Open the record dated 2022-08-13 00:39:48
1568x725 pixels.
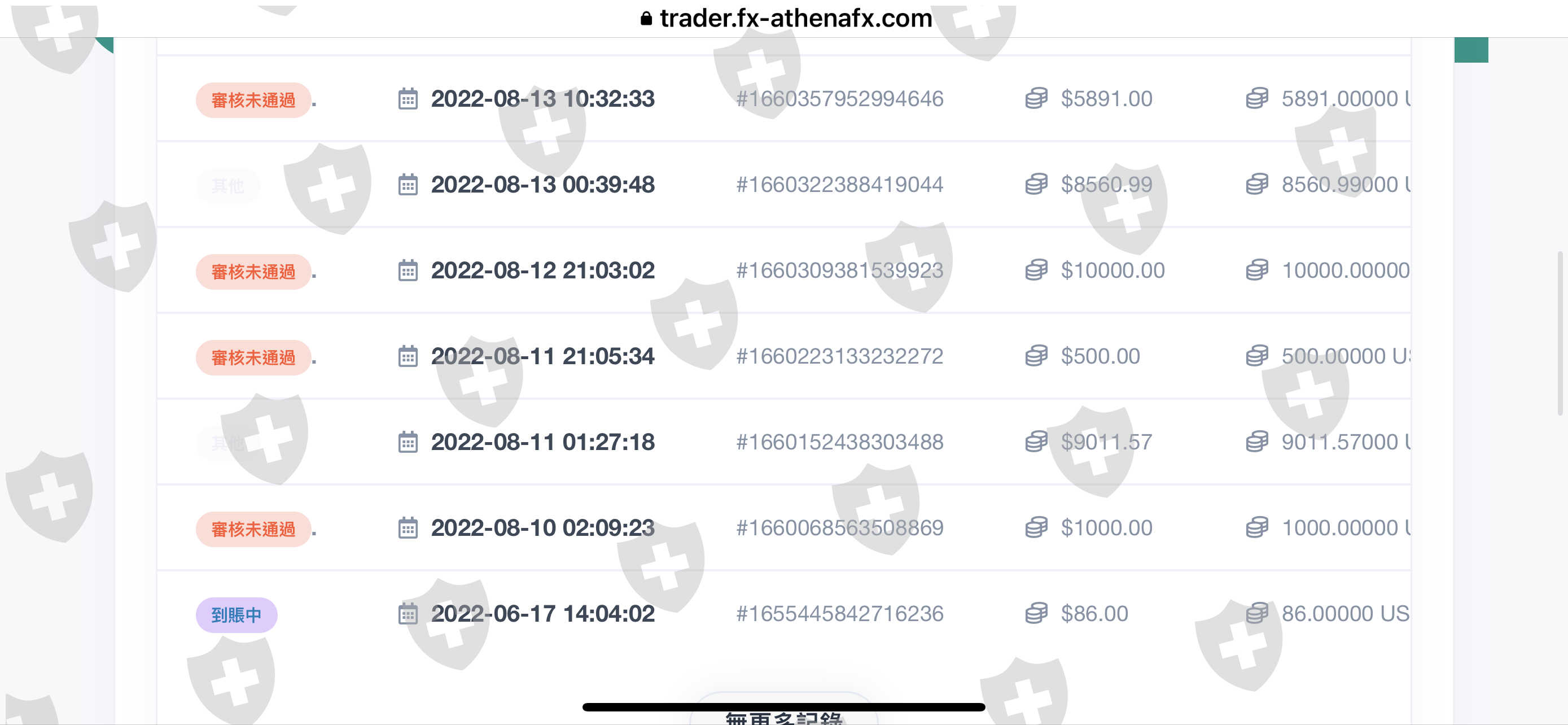(x=783, y=185)
